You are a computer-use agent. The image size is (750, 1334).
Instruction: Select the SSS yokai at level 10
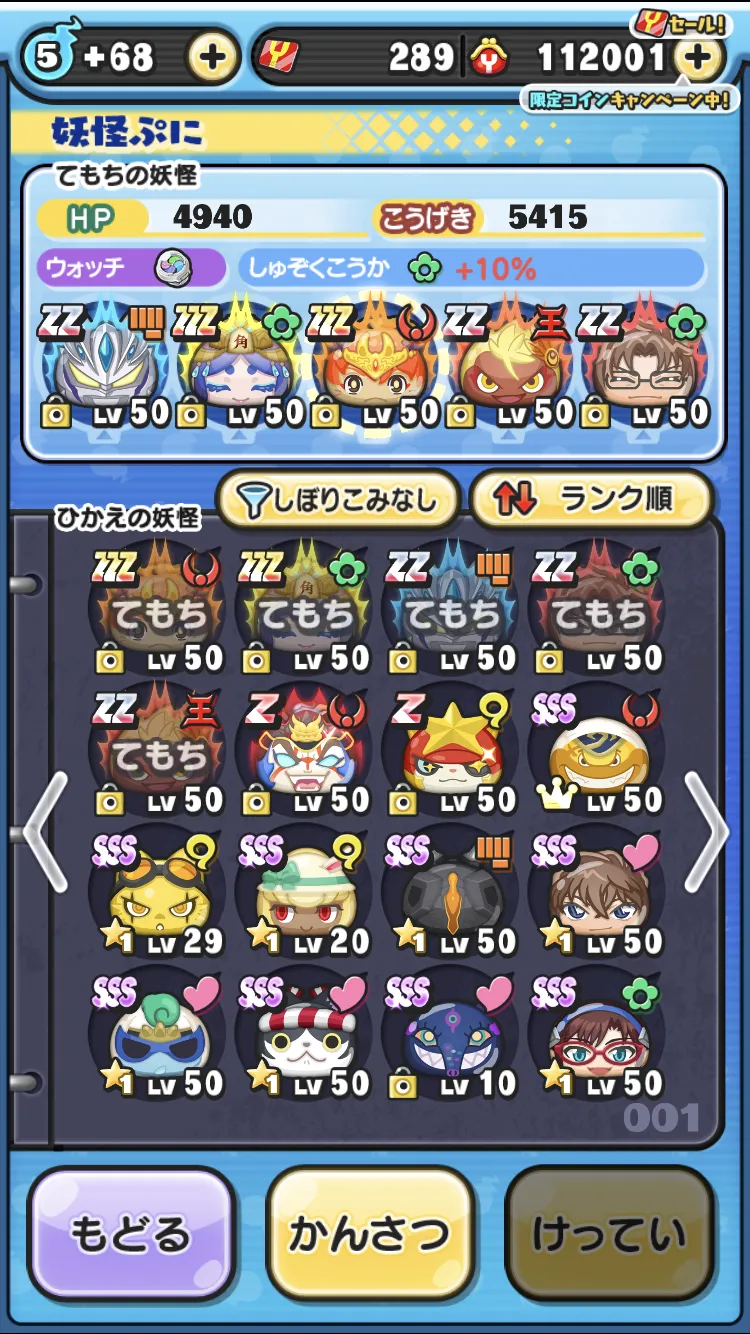(x=449, y=1035)
